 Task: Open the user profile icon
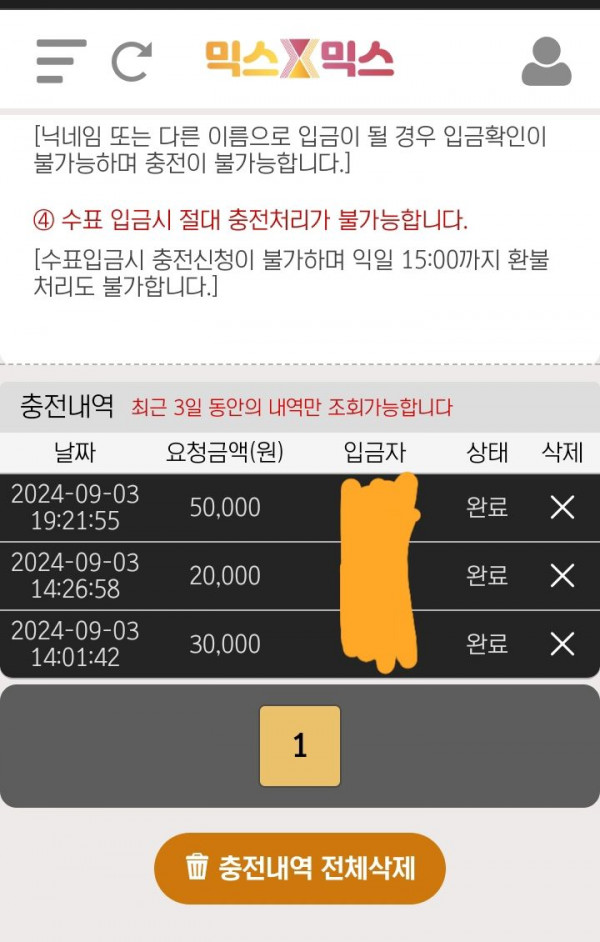tap(546, 61)
